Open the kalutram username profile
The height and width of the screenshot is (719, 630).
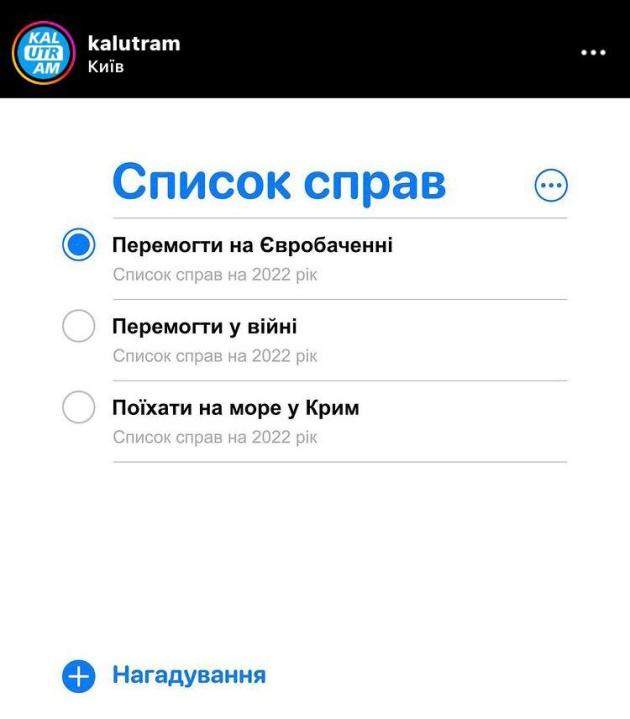pos(133,42)
